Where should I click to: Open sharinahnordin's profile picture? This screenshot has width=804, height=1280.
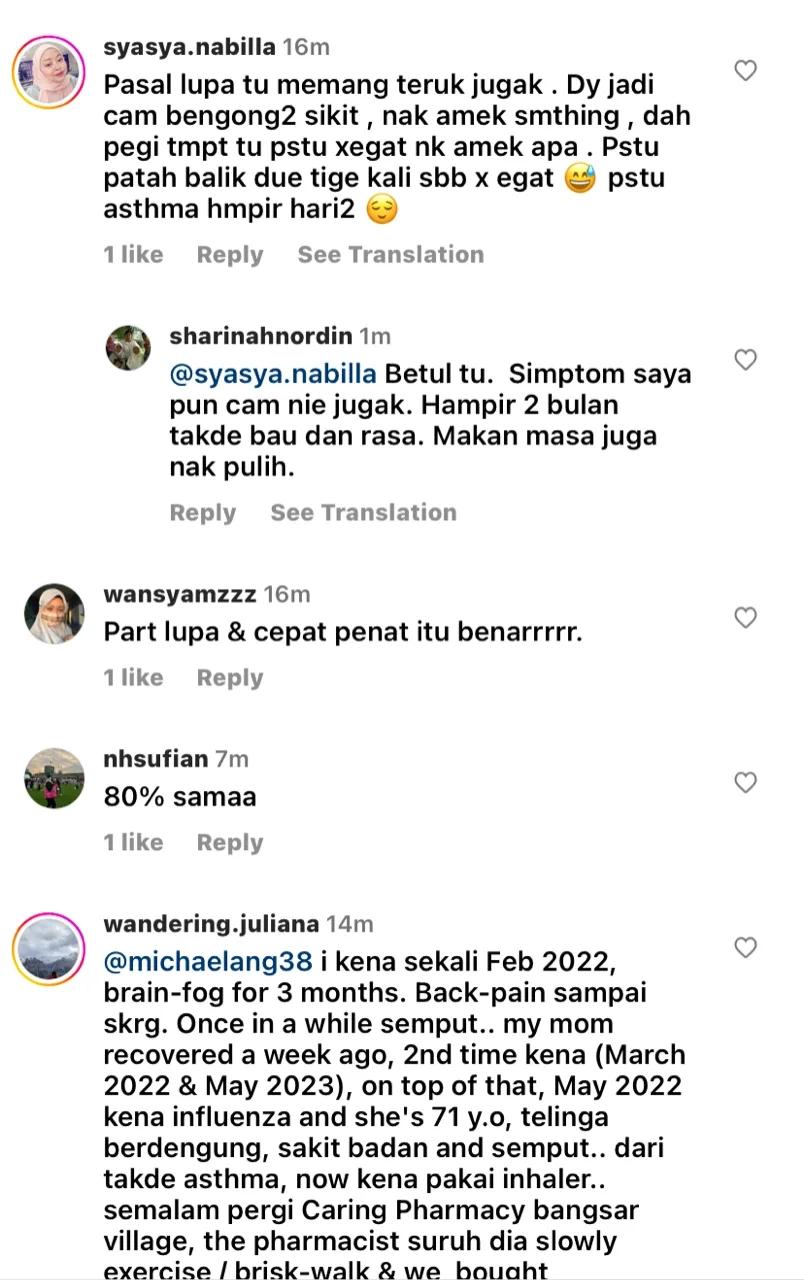pos(128,348)
